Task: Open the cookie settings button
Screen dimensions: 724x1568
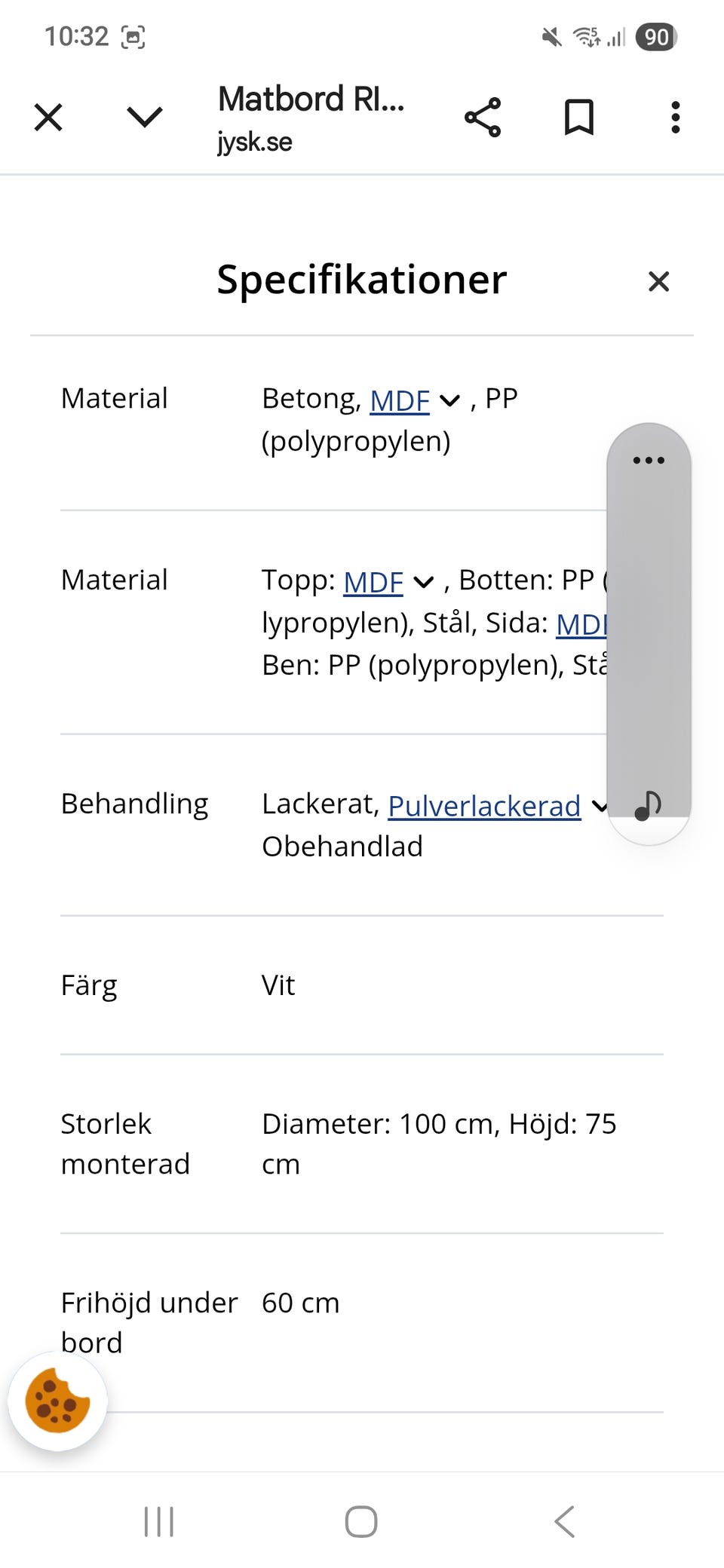Action: tap(57, 1401)
